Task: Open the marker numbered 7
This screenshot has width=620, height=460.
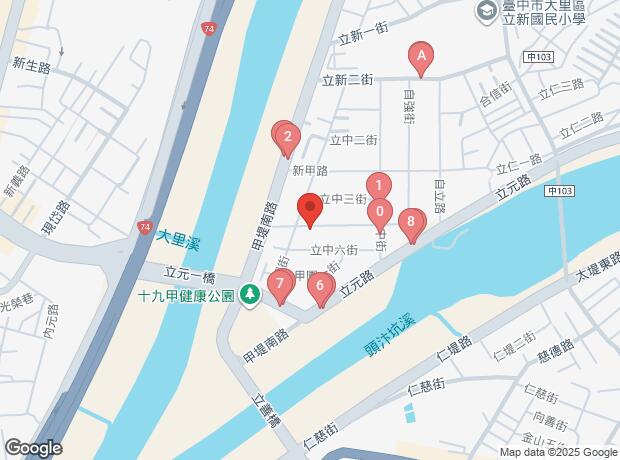Action: pyautogui.click(x=281, y=283)
